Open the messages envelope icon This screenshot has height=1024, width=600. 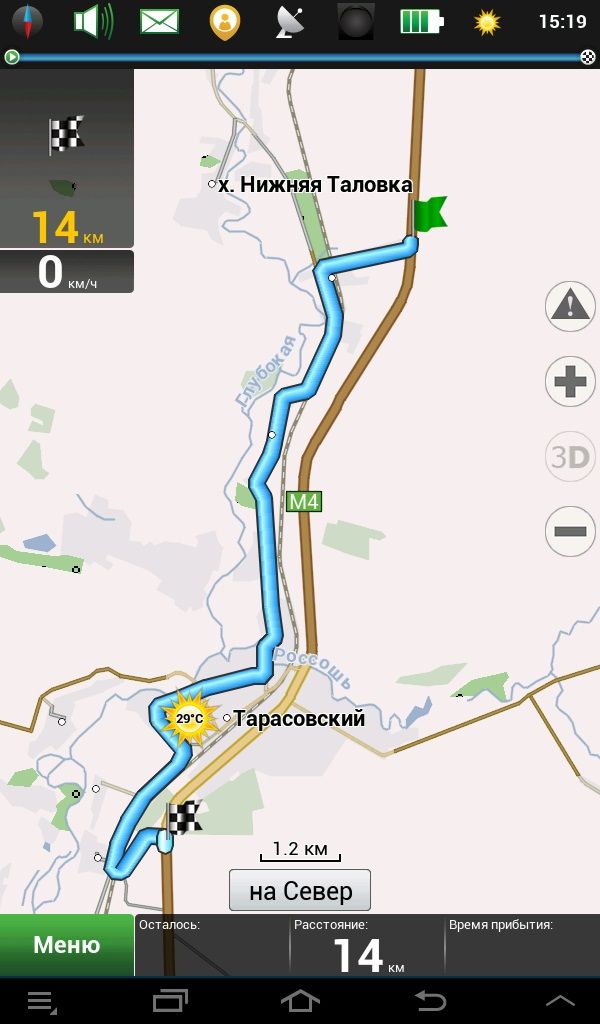coord(159,20)
